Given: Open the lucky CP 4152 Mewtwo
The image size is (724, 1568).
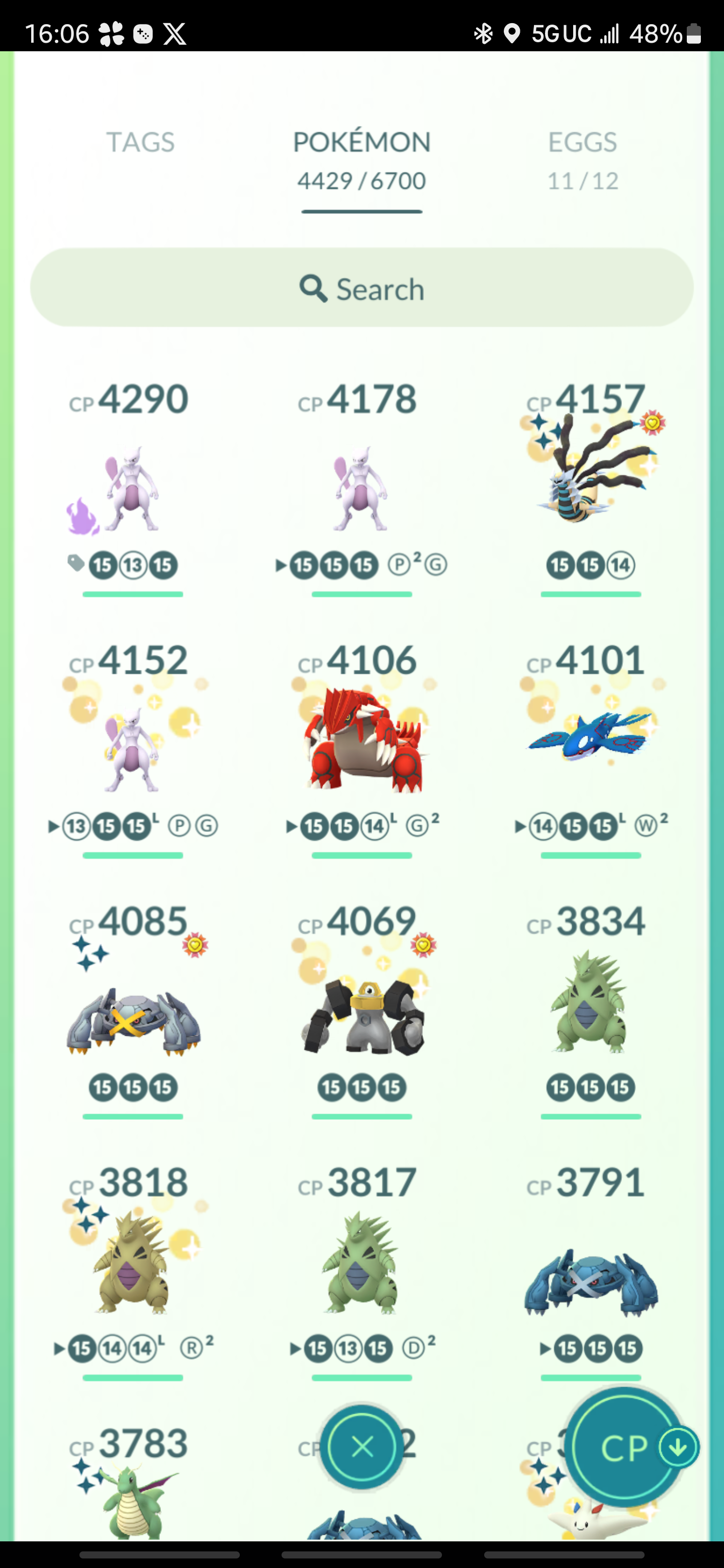Looking at the screenshot, I should pyautogui.click(x=132, y=749).
